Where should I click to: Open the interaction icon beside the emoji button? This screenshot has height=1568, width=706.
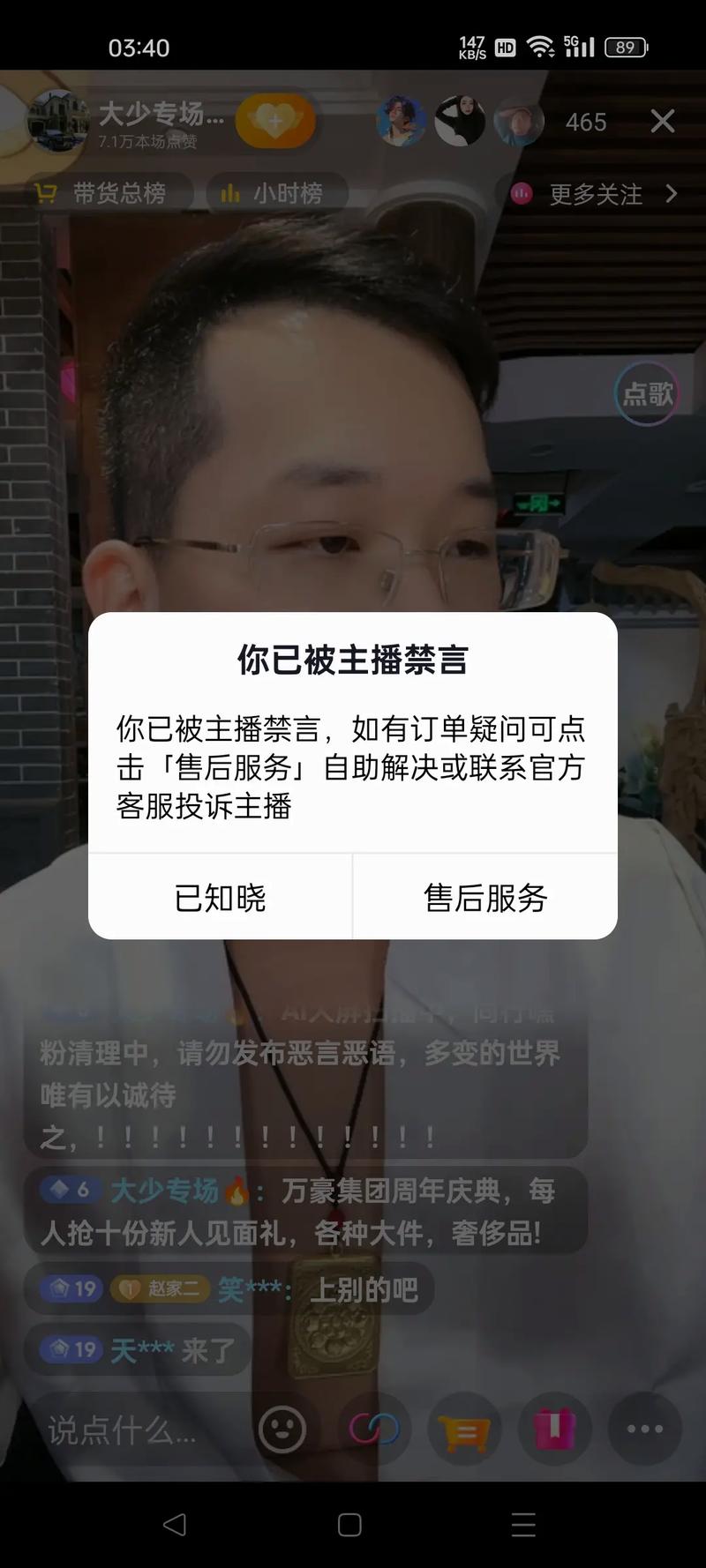point(374,1430)
